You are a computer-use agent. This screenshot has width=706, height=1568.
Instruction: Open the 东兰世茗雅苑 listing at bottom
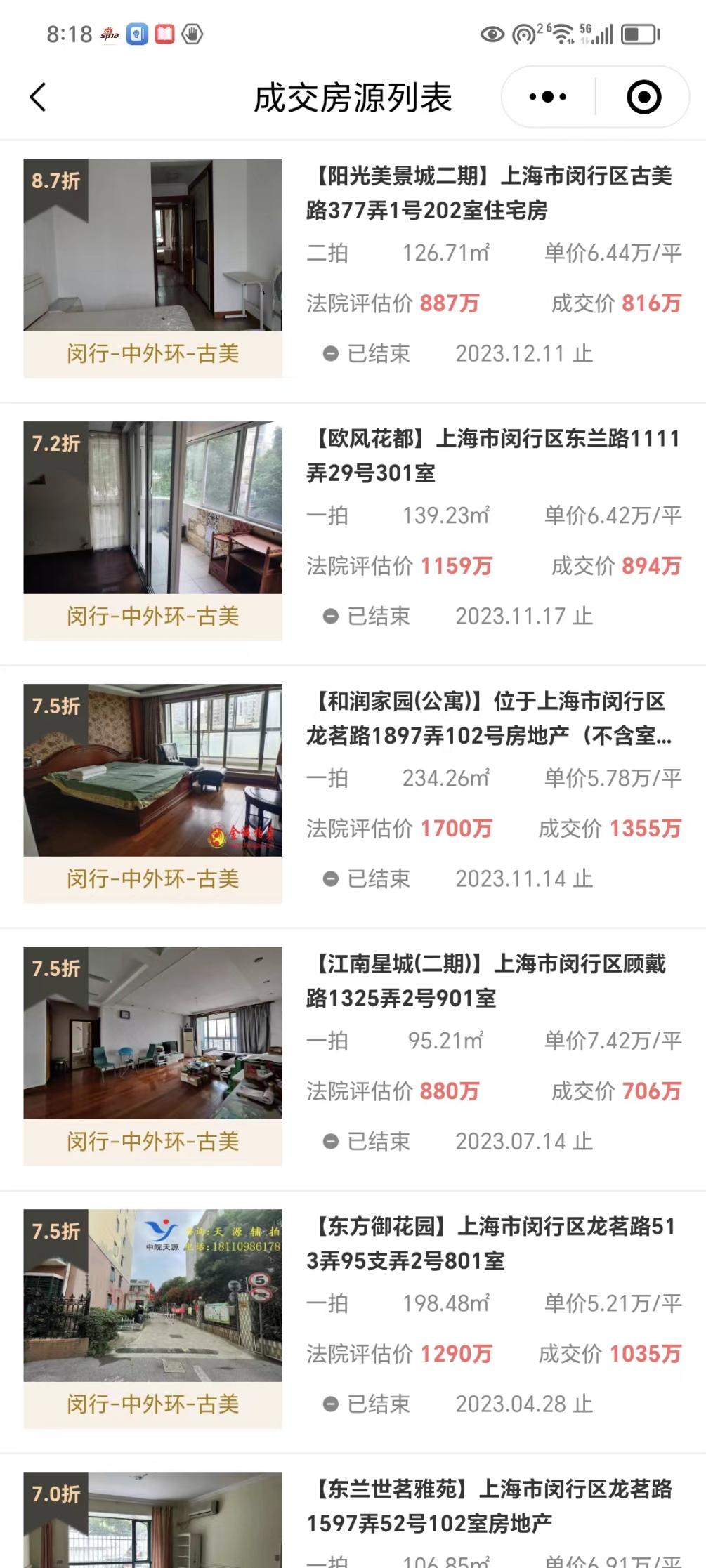pos(492,1506)
